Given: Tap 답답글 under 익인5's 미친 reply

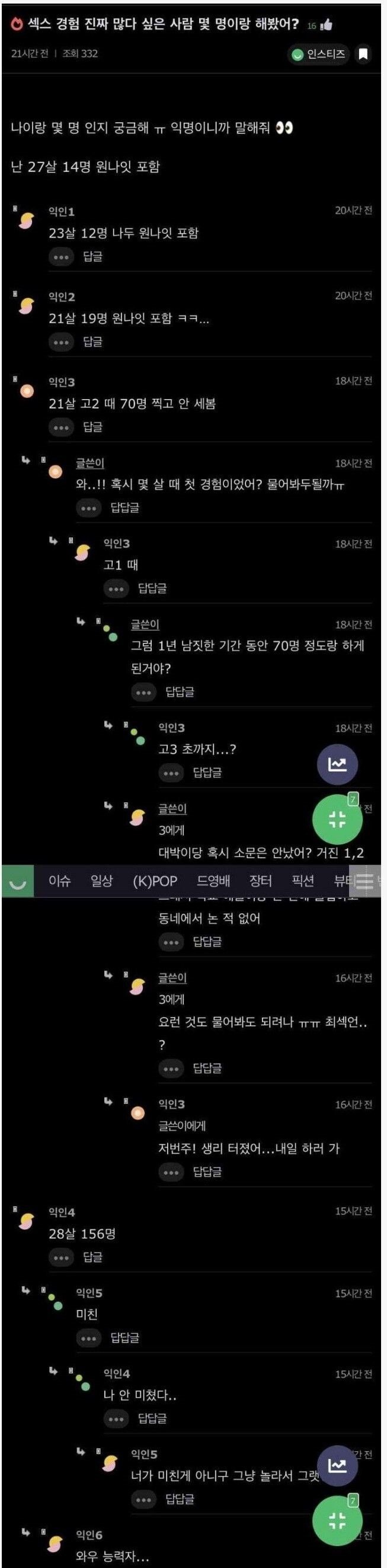Looking at the screenshot, I should [124, 1337].
